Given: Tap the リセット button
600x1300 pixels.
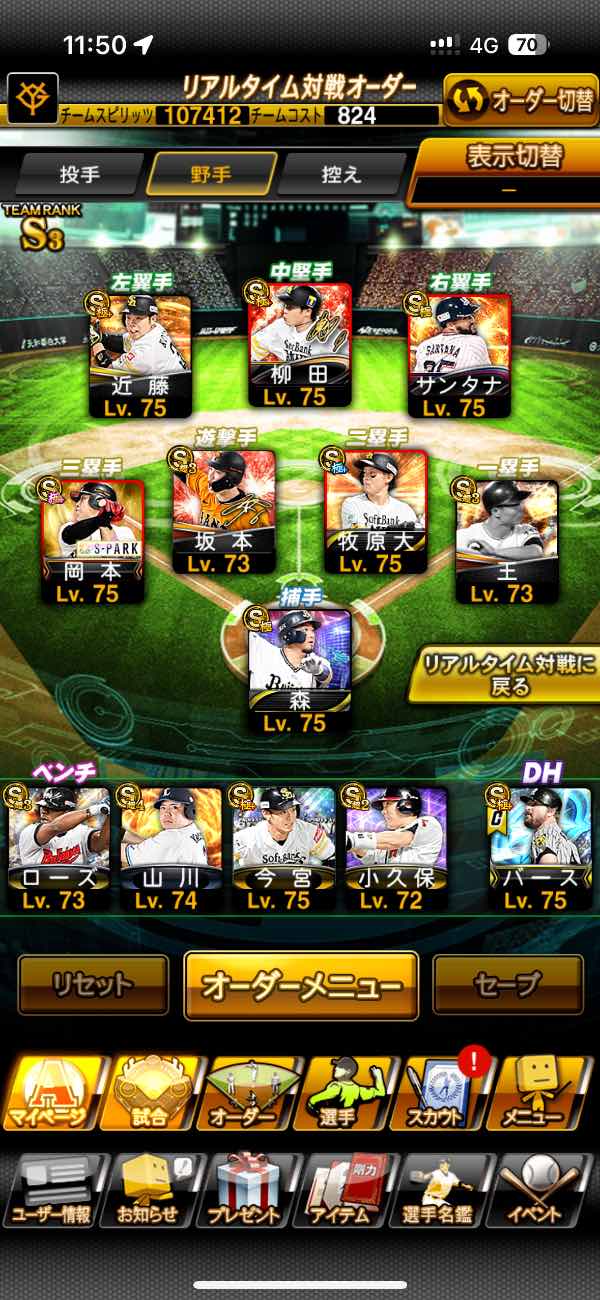Looking at the screenshot, I should pos(93,985).
